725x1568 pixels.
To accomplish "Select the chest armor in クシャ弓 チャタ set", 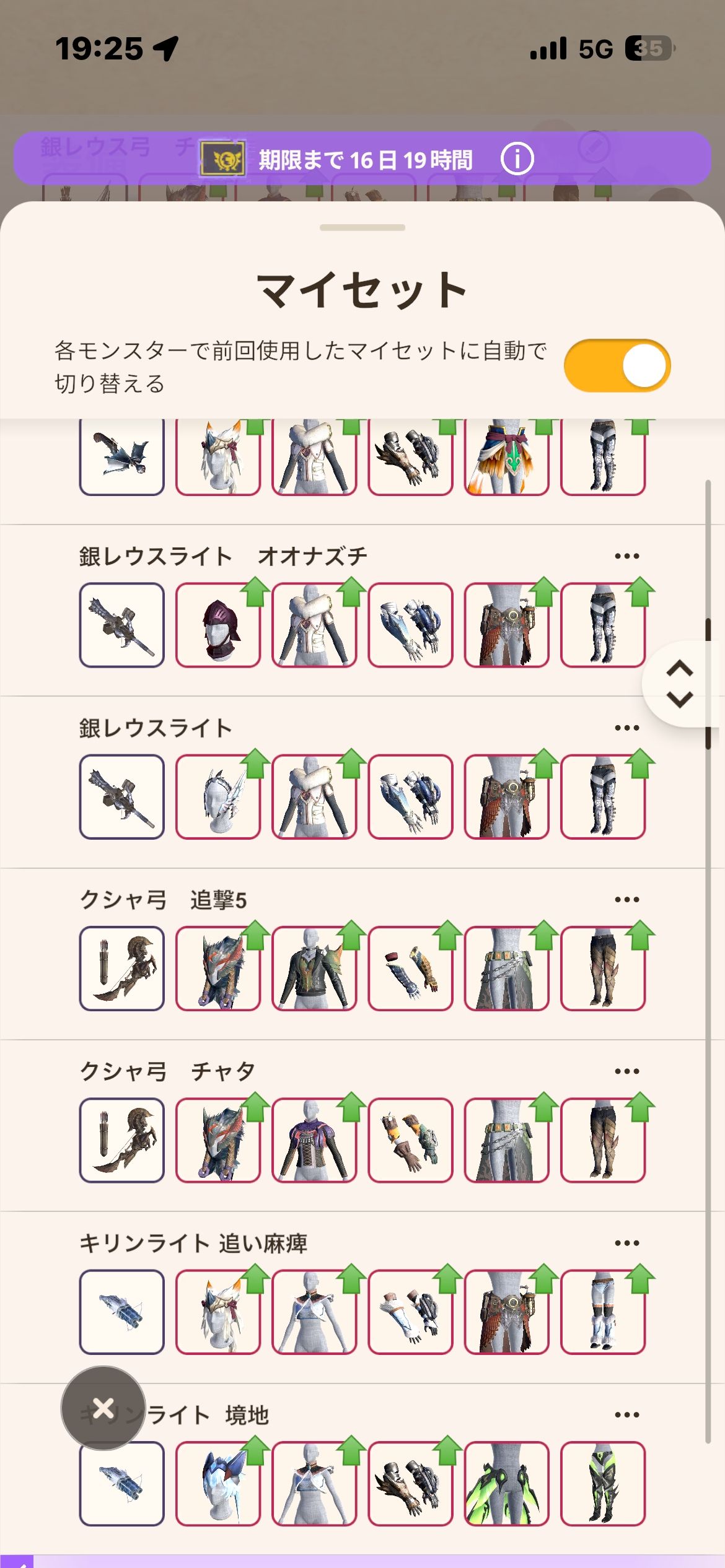I will (x=314, y=1140).
